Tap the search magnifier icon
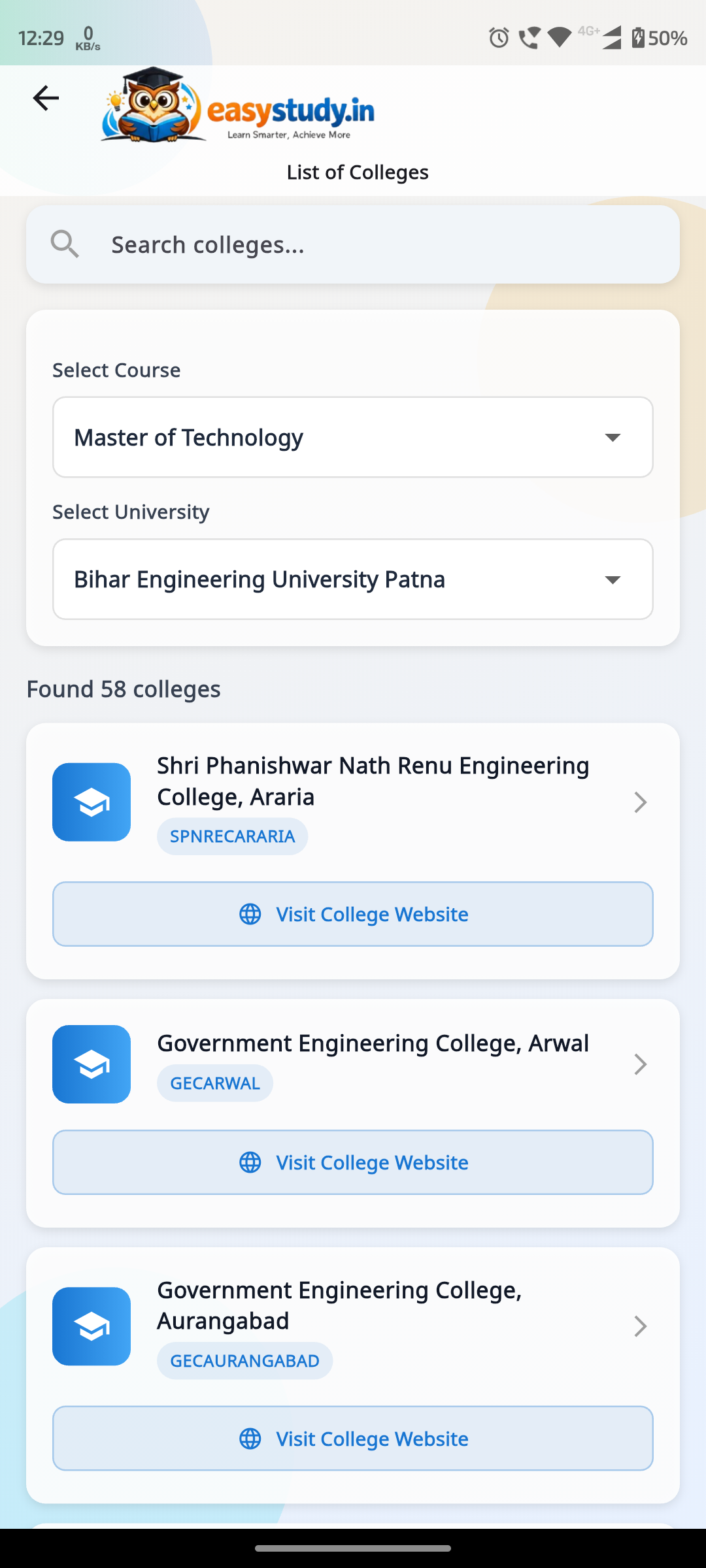Image resolution: width=706 pixels, height=1568 pixels. pyautogui.click(x=65, y=244)
